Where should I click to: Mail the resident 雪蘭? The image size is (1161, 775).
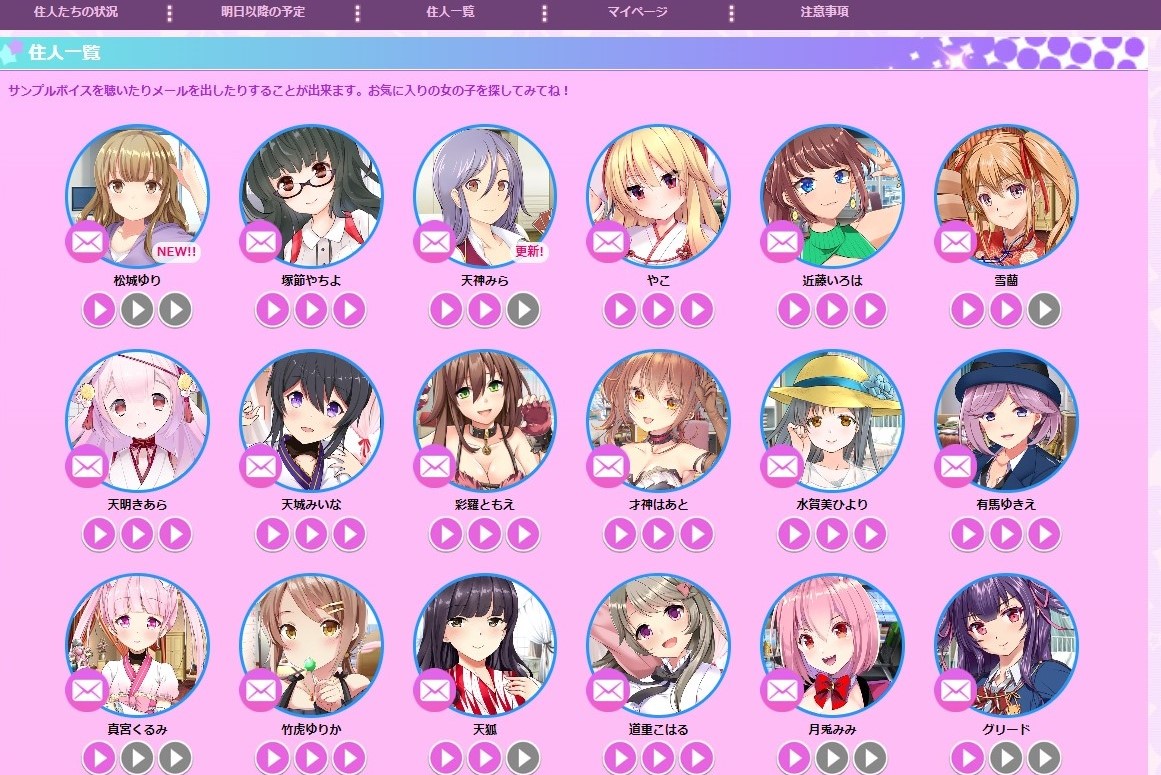coord(956,242)
